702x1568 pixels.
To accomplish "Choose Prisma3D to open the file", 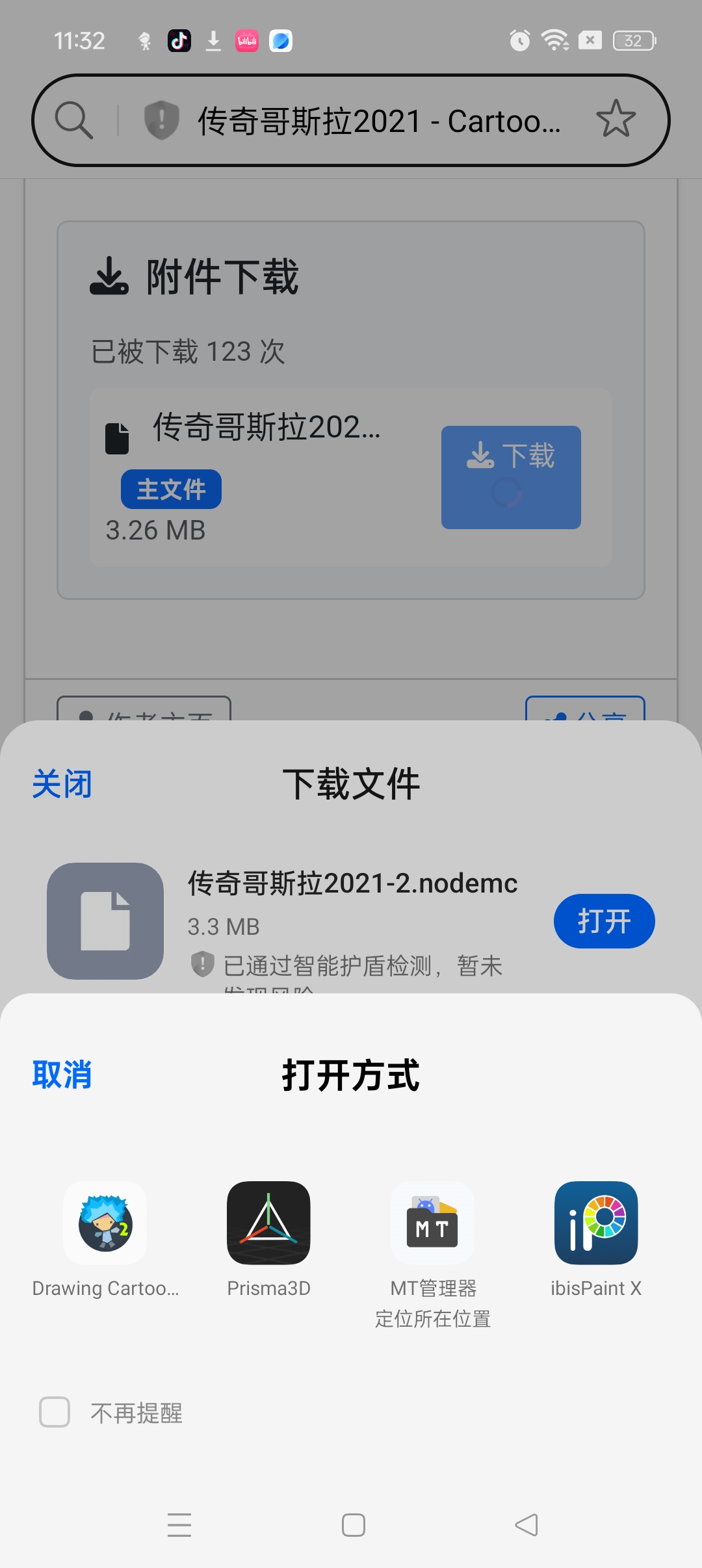I will [268, 1223].
